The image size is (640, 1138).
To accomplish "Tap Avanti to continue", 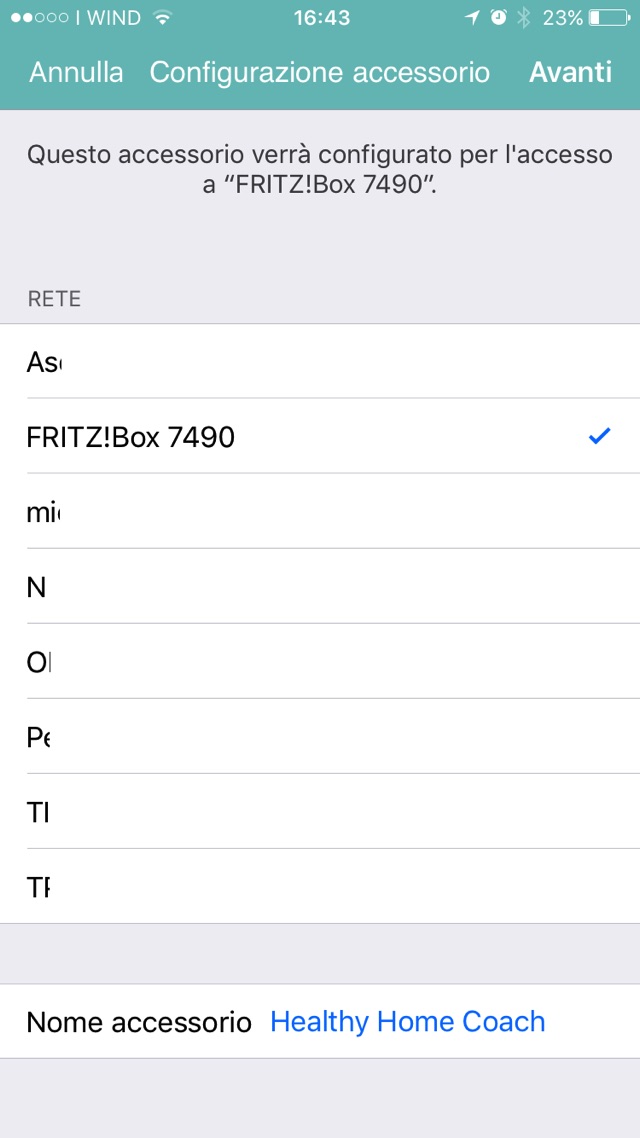I will point(570,72).
